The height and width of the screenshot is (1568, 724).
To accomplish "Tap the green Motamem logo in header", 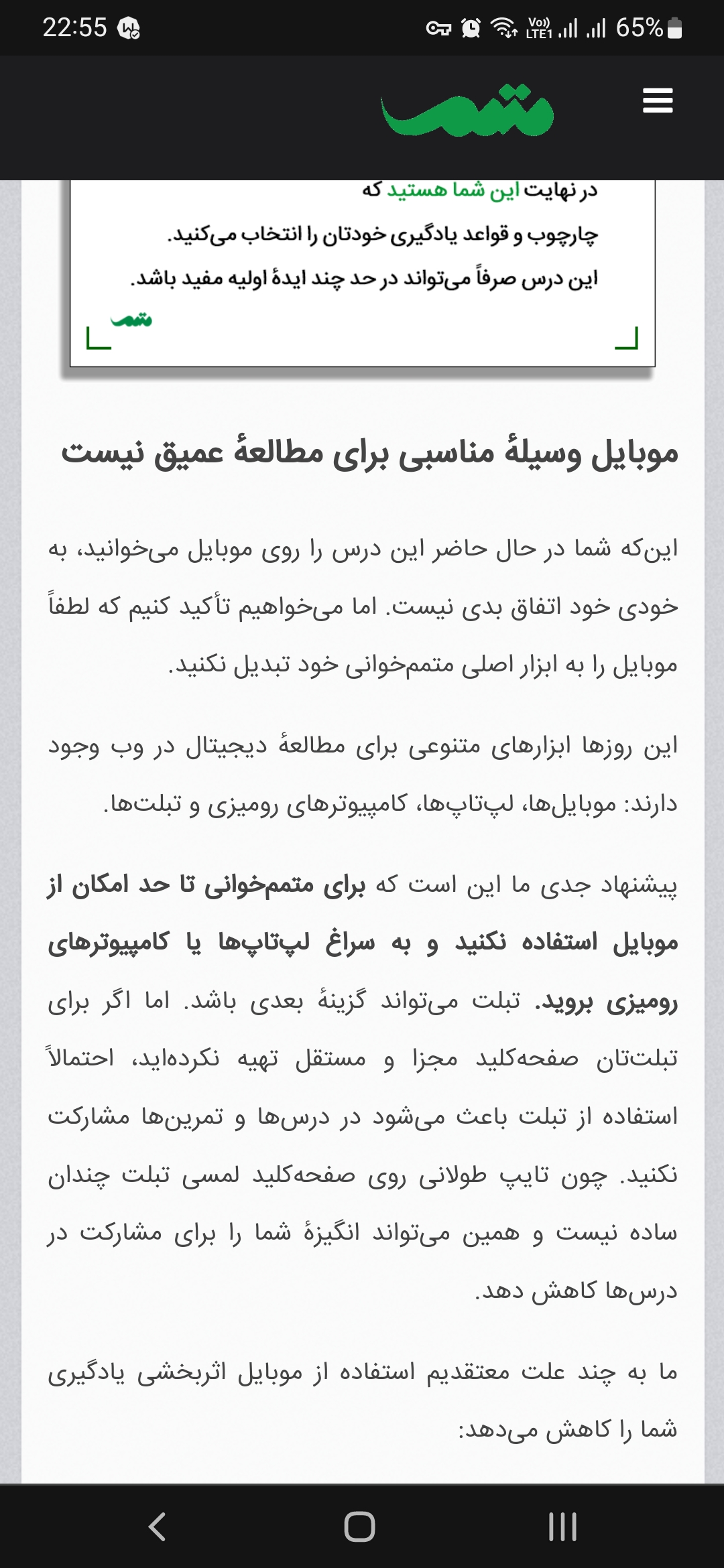I will pos(467,111).
